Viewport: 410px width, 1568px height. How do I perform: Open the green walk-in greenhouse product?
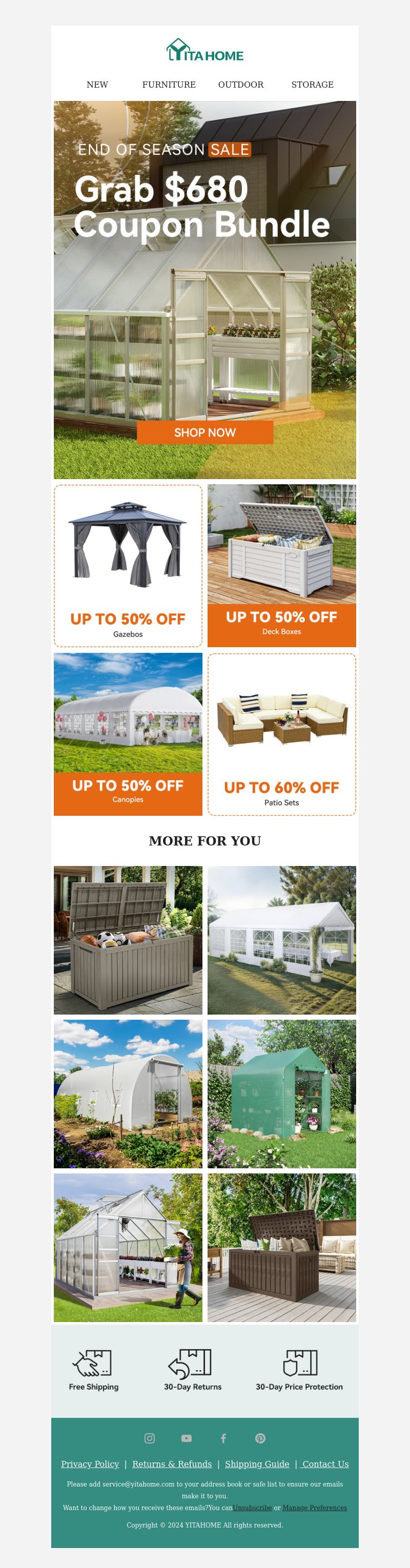click(281, 1094)
